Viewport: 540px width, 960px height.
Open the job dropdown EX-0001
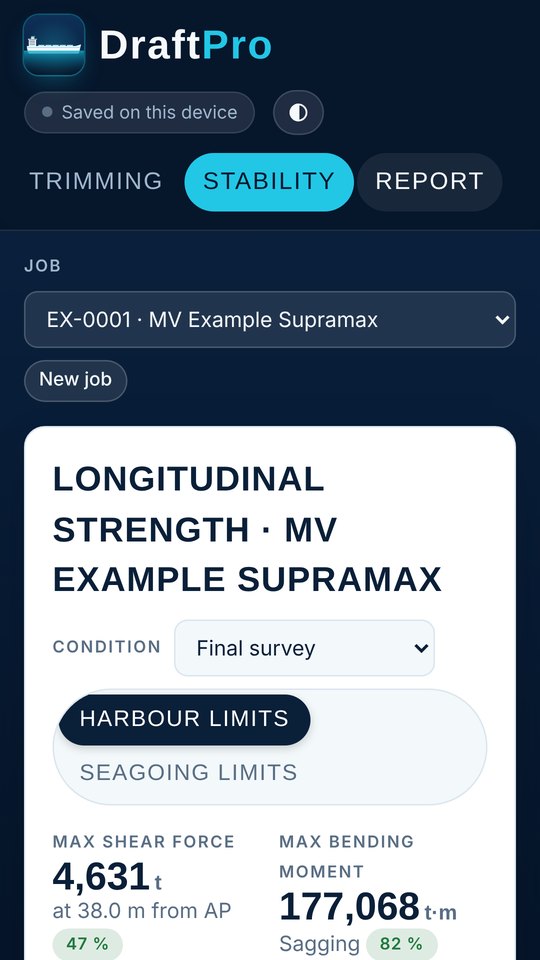pyautogui.click(x=270, y=320)
